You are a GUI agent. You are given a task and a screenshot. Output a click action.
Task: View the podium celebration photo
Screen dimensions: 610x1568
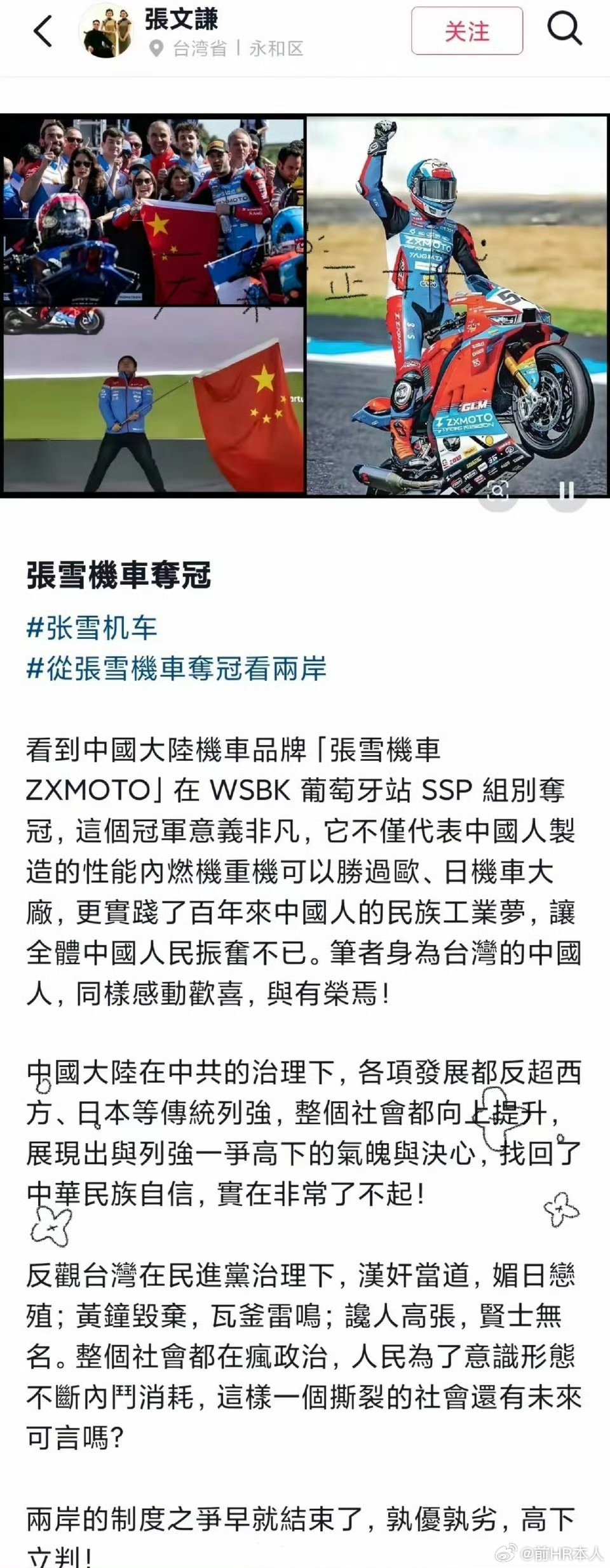click(152, 210)
